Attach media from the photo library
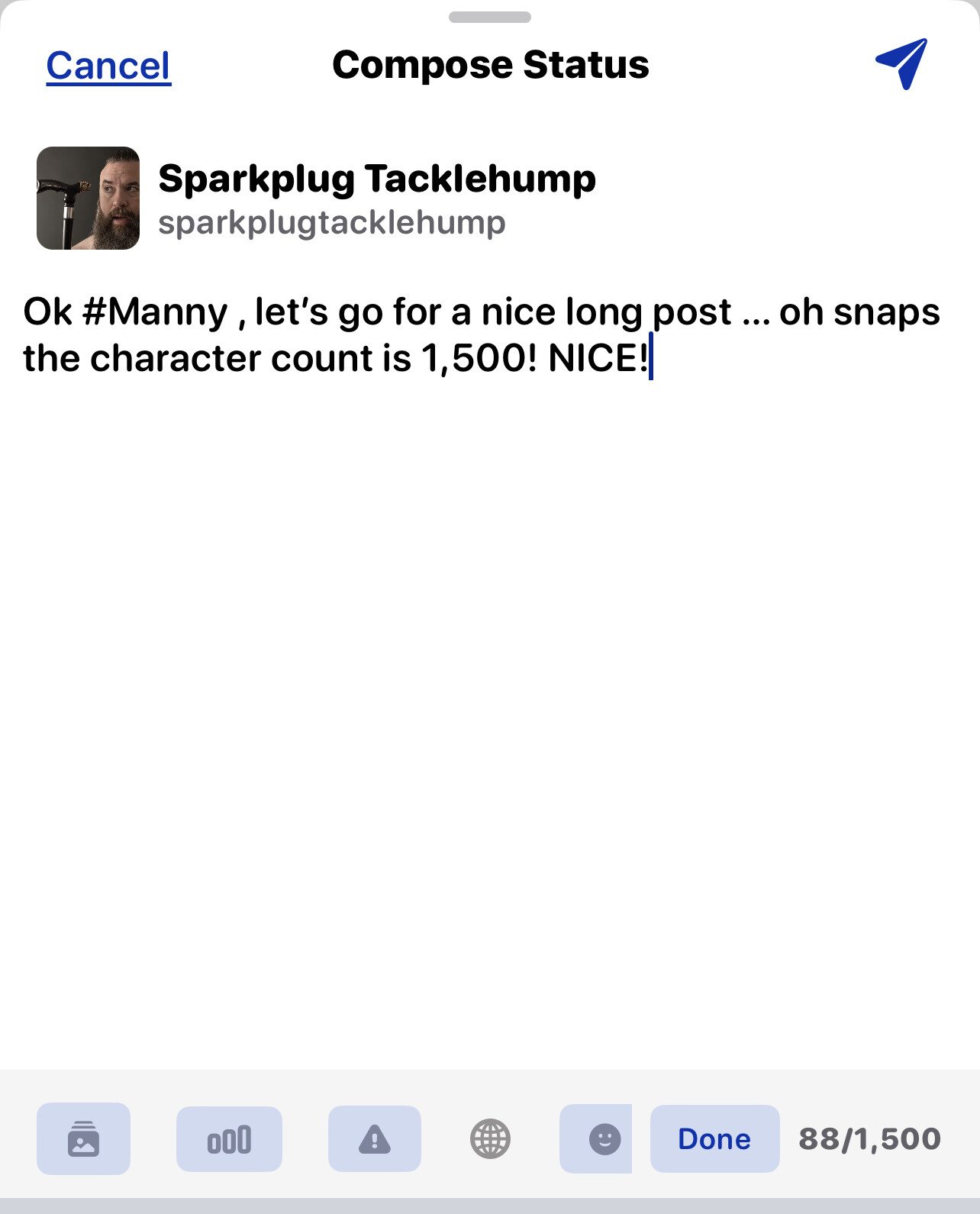This screenshot has height=1214, width=980. [83, 1138]
